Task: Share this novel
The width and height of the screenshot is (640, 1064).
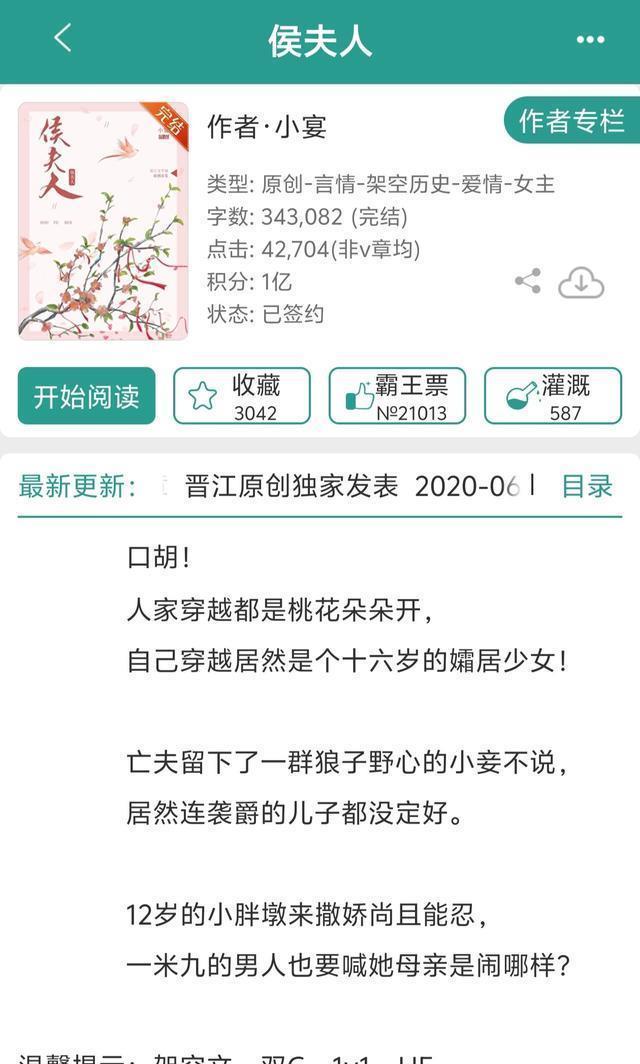Action: (528, 281)
